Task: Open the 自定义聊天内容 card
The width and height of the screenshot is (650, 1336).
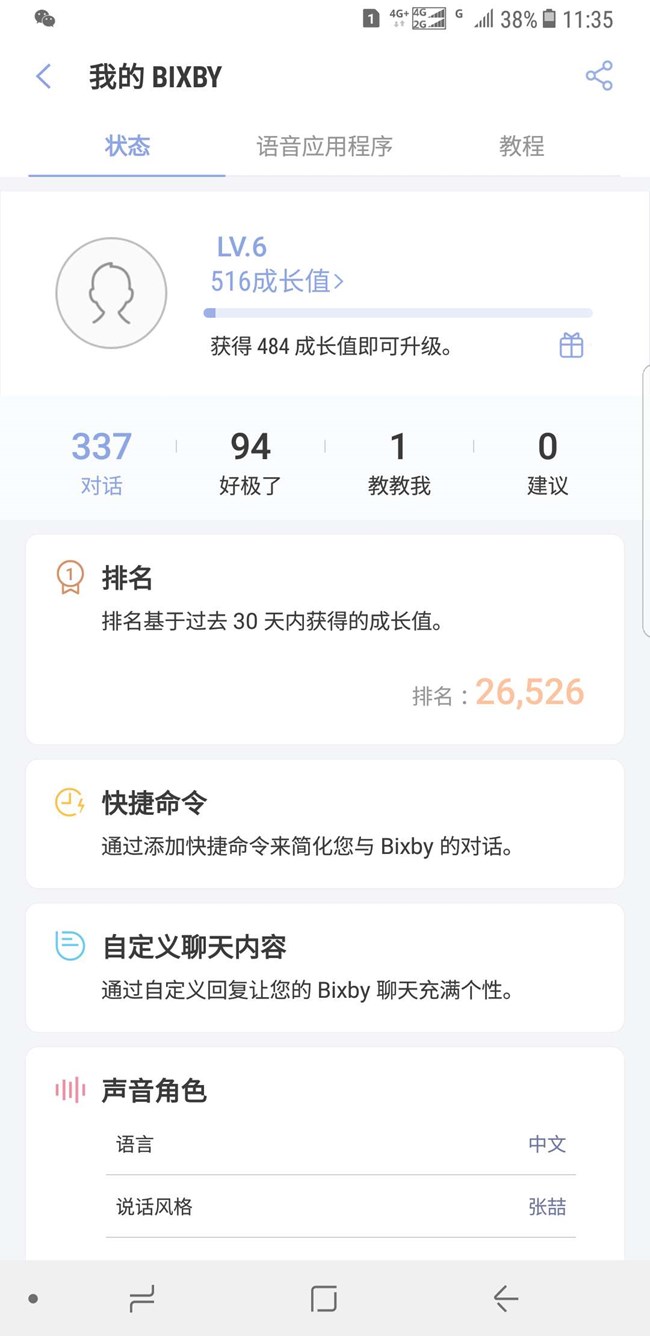Action: [324, 967]
